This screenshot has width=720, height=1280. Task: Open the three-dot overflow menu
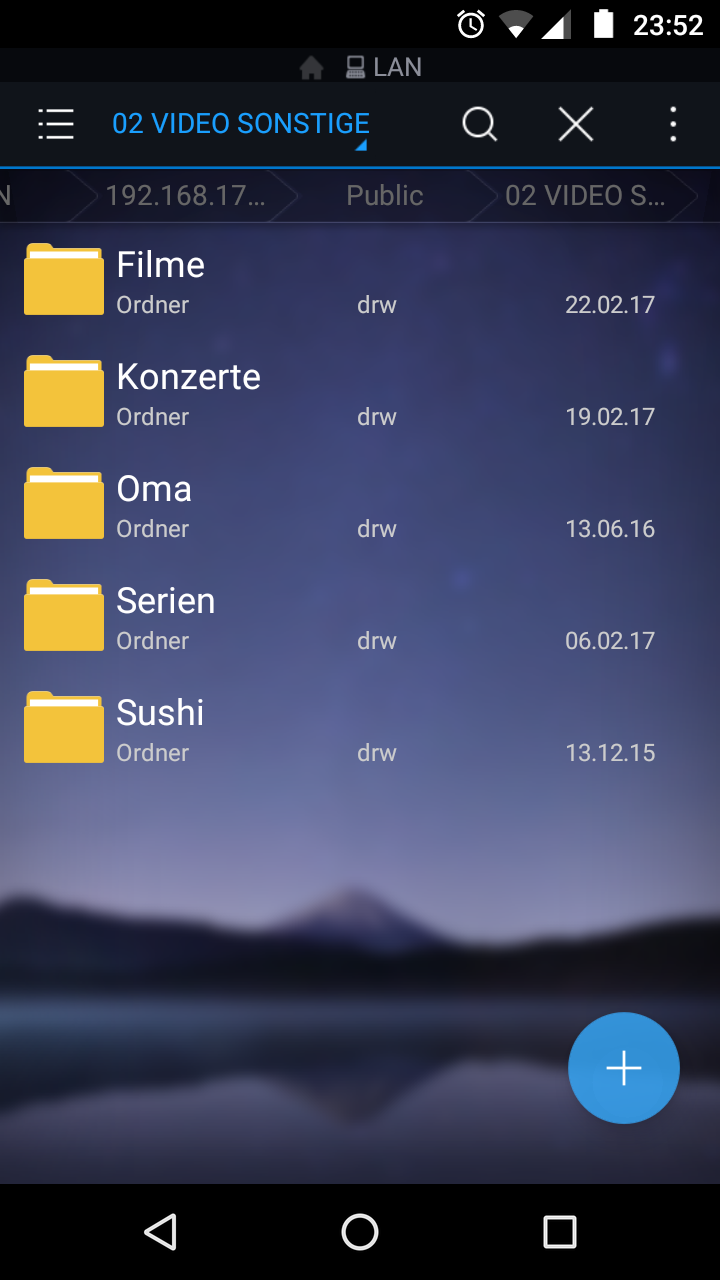point(673,124)
